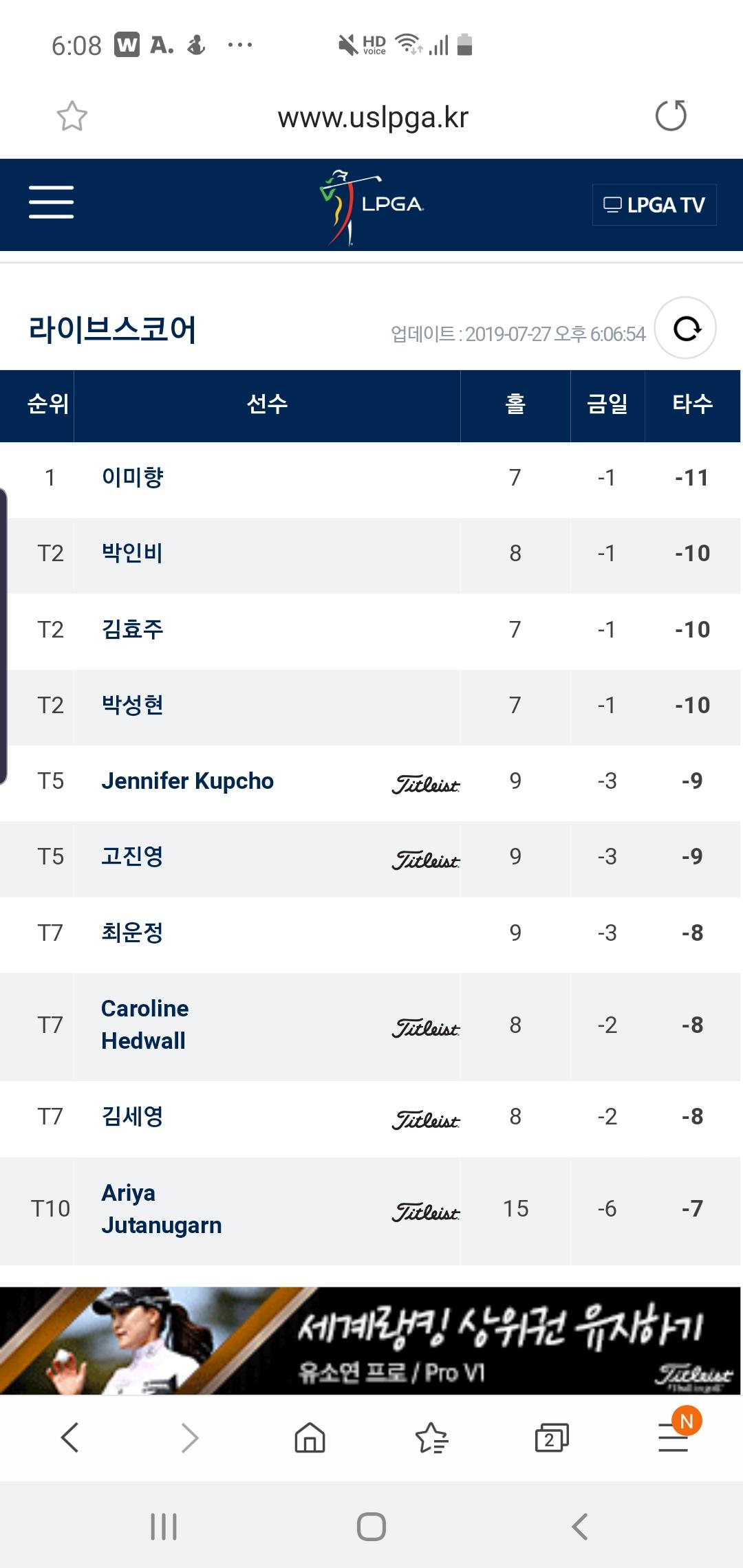This screenshot has width=743, height=1568.
Task: Tap the www.uslpga.kr address bar
Action: point(373,118)
